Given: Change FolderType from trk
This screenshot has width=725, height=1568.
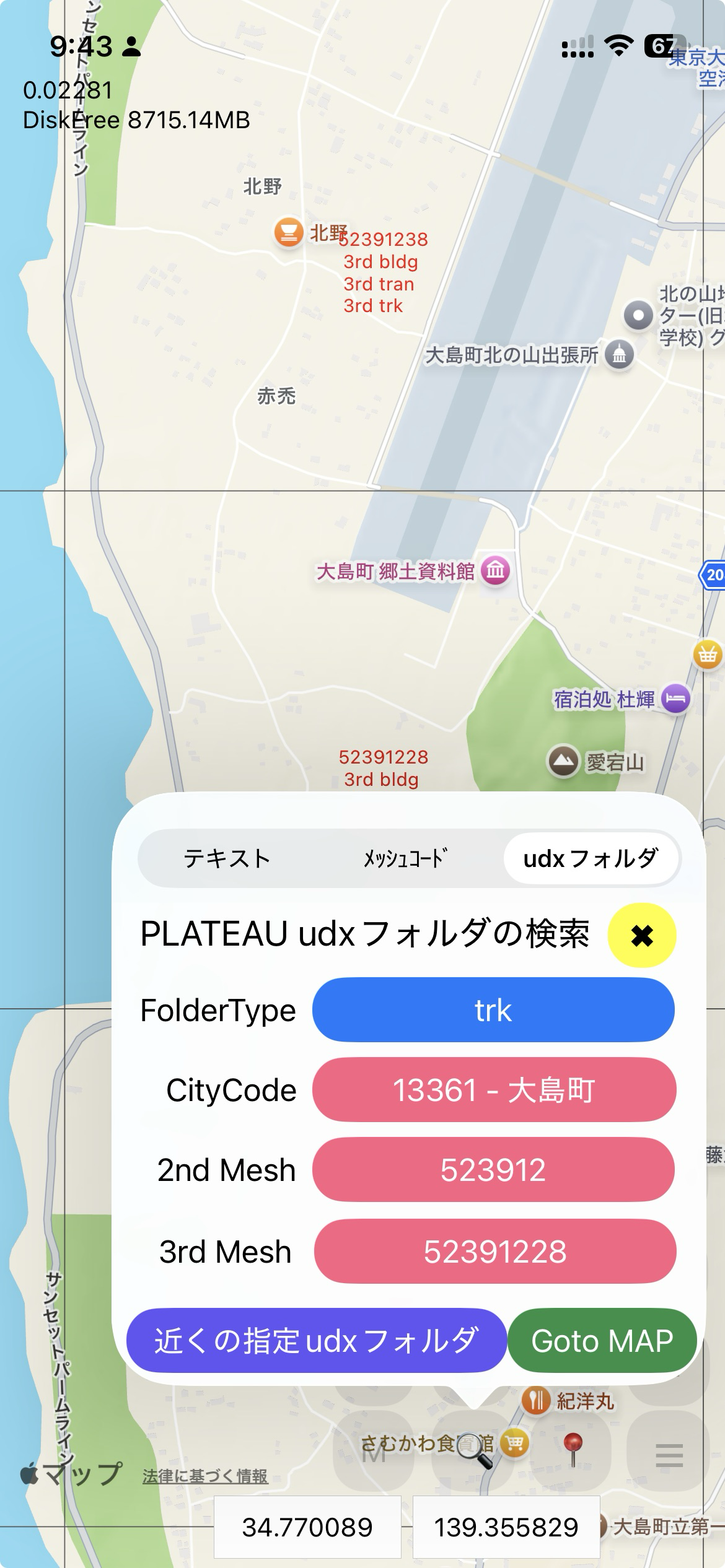Looking at the screenshot, I should coord(493,1010).
